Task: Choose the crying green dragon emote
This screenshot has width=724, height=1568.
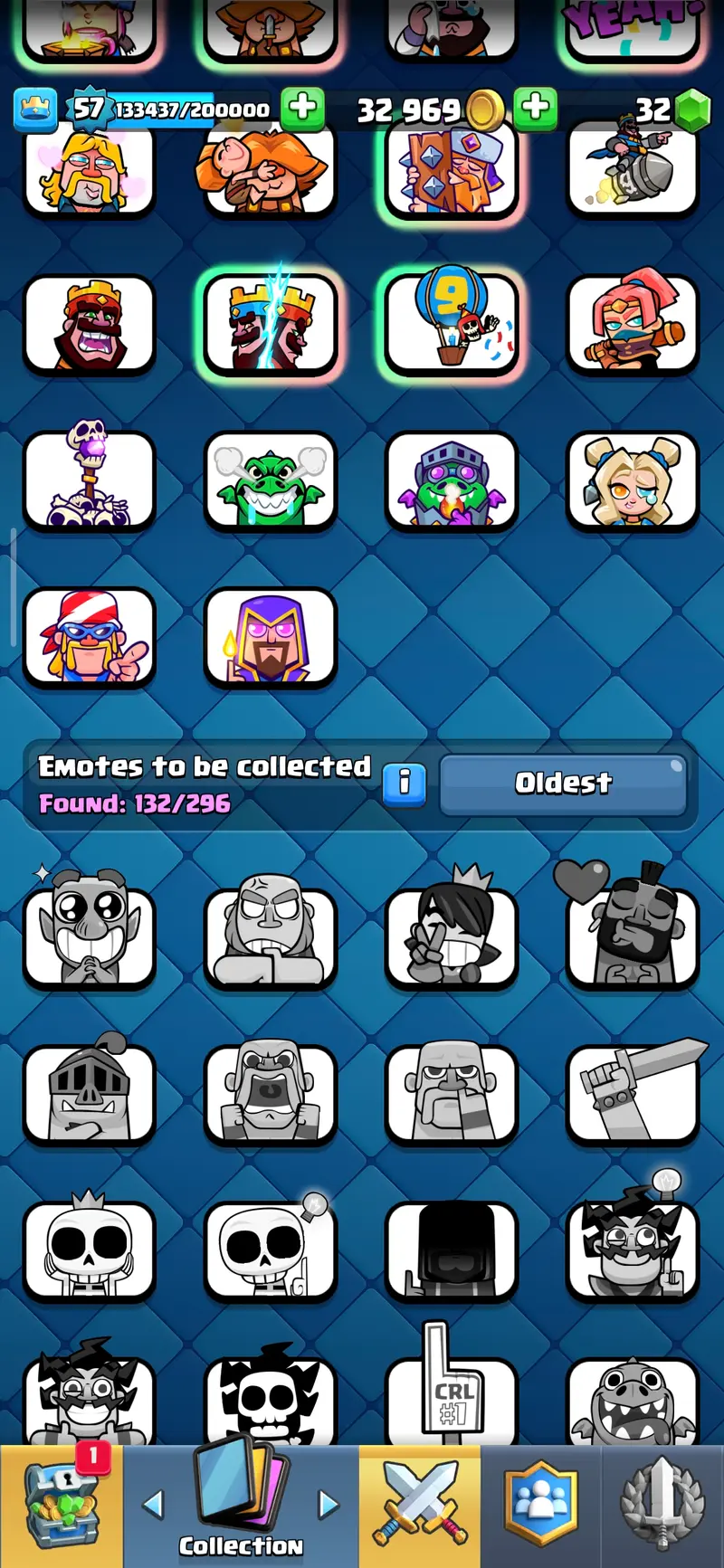Action: pos(270,480)
